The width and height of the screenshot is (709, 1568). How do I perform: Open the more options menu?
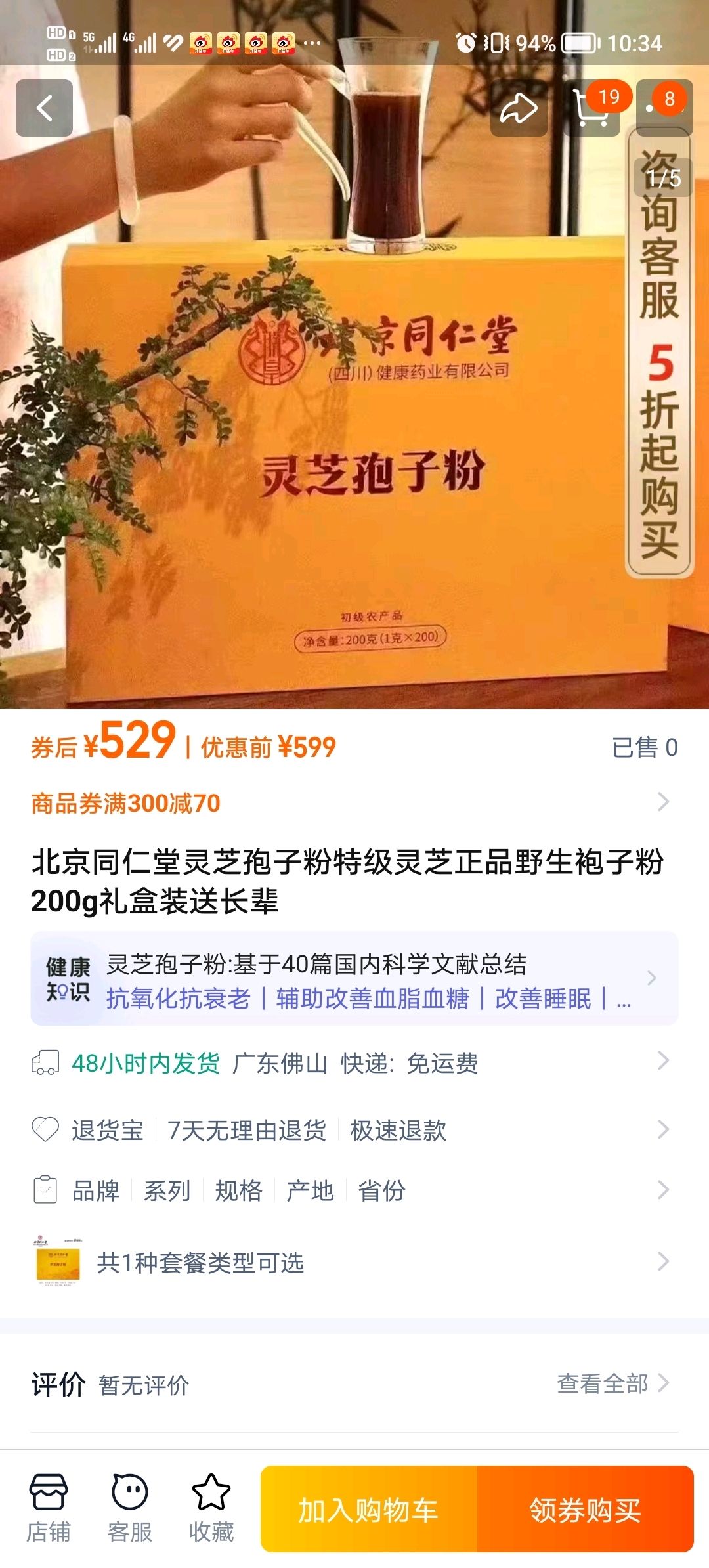[x=664, y=107]
